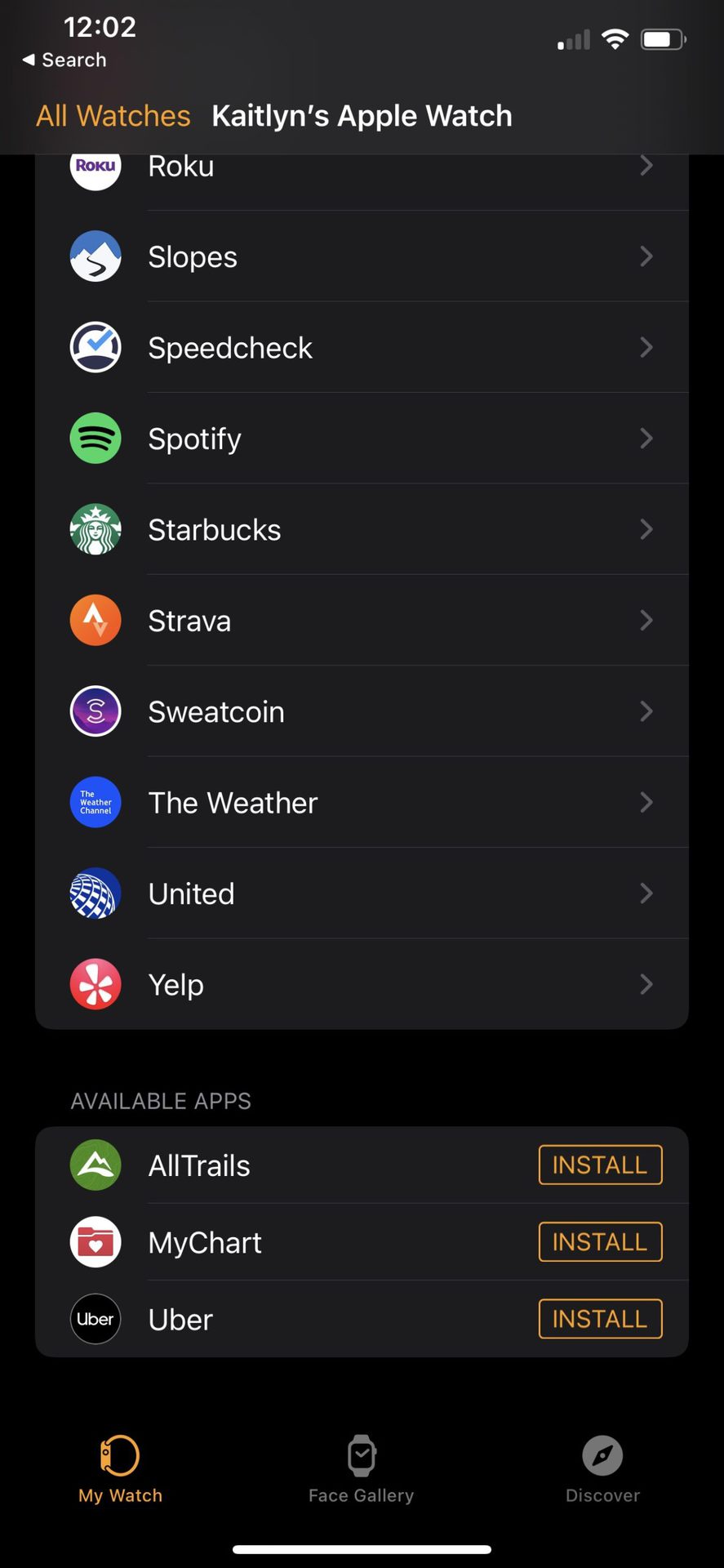The width and height of the screenshot is (724, 1568).
Task: Install the MyChart app
Action: click(x=600, y=1242)
